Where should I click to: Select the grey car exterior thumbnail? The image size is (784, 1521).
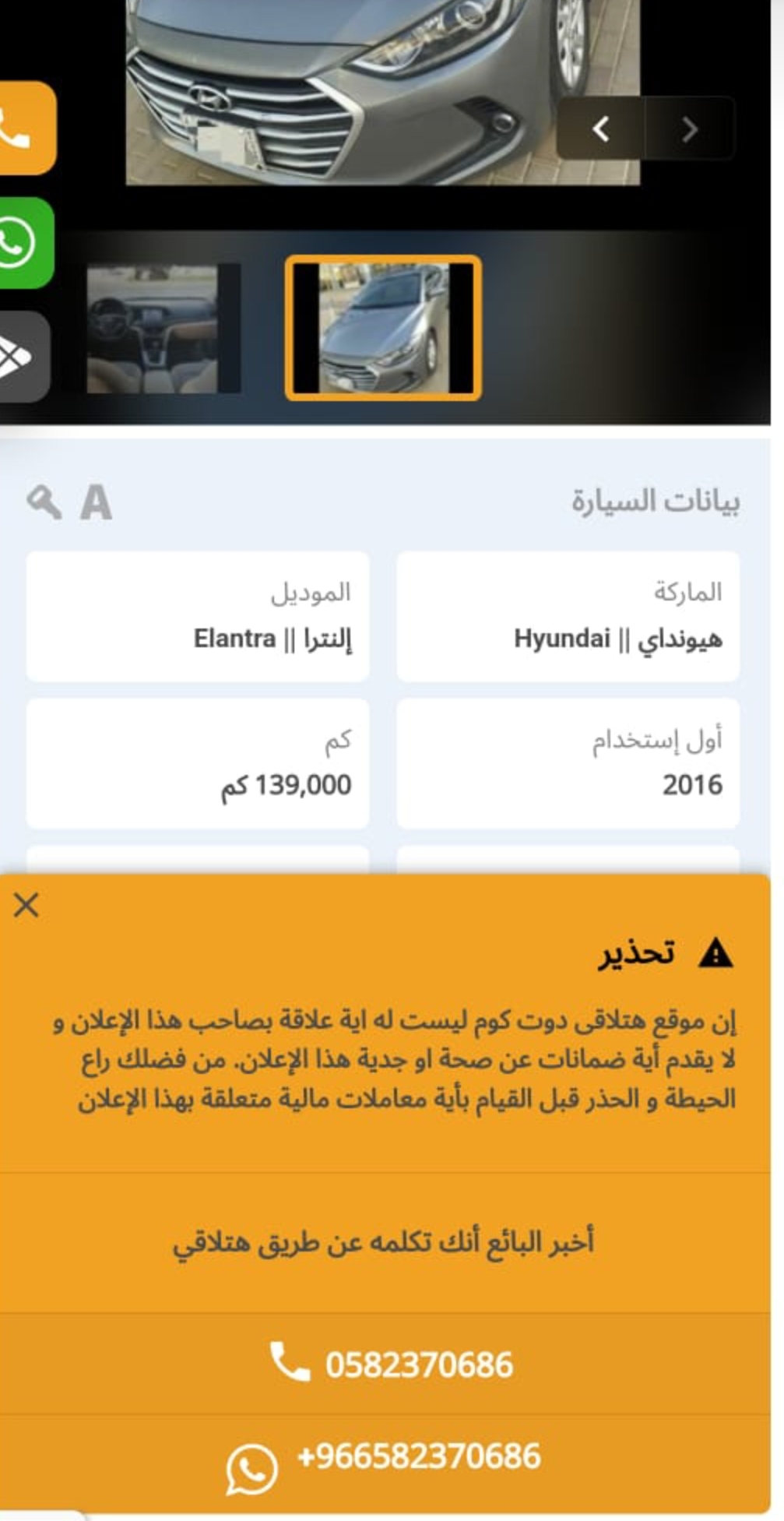coord(383,328)
